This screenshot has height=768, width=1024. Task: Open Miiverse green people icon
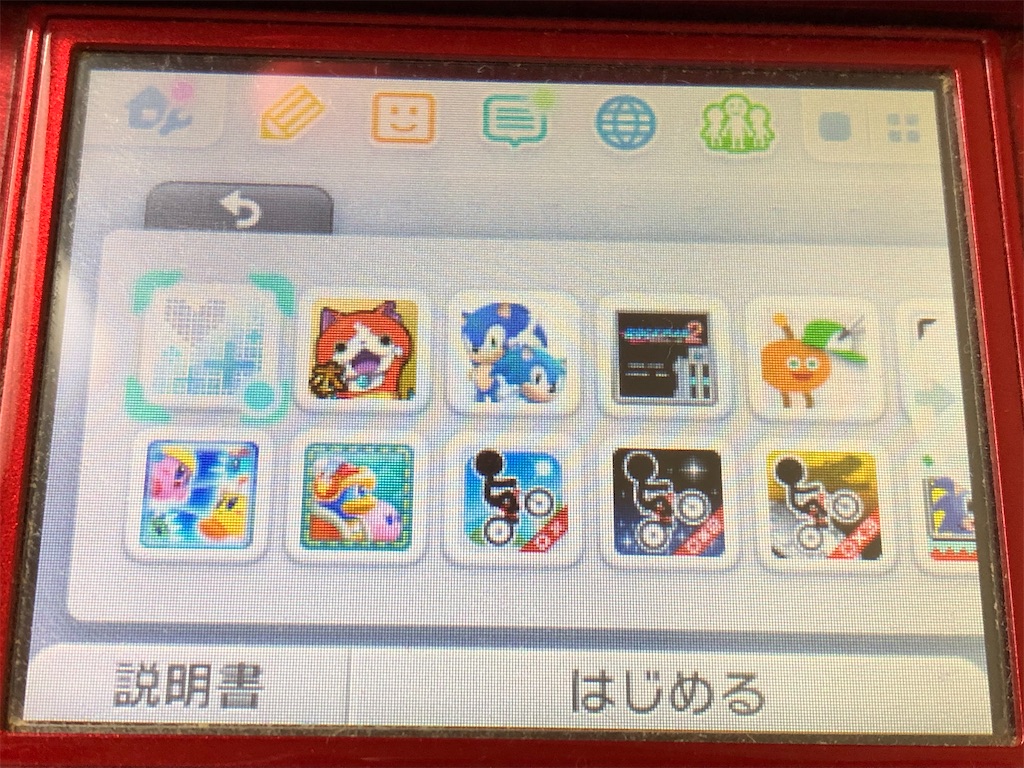click(737, 124)
